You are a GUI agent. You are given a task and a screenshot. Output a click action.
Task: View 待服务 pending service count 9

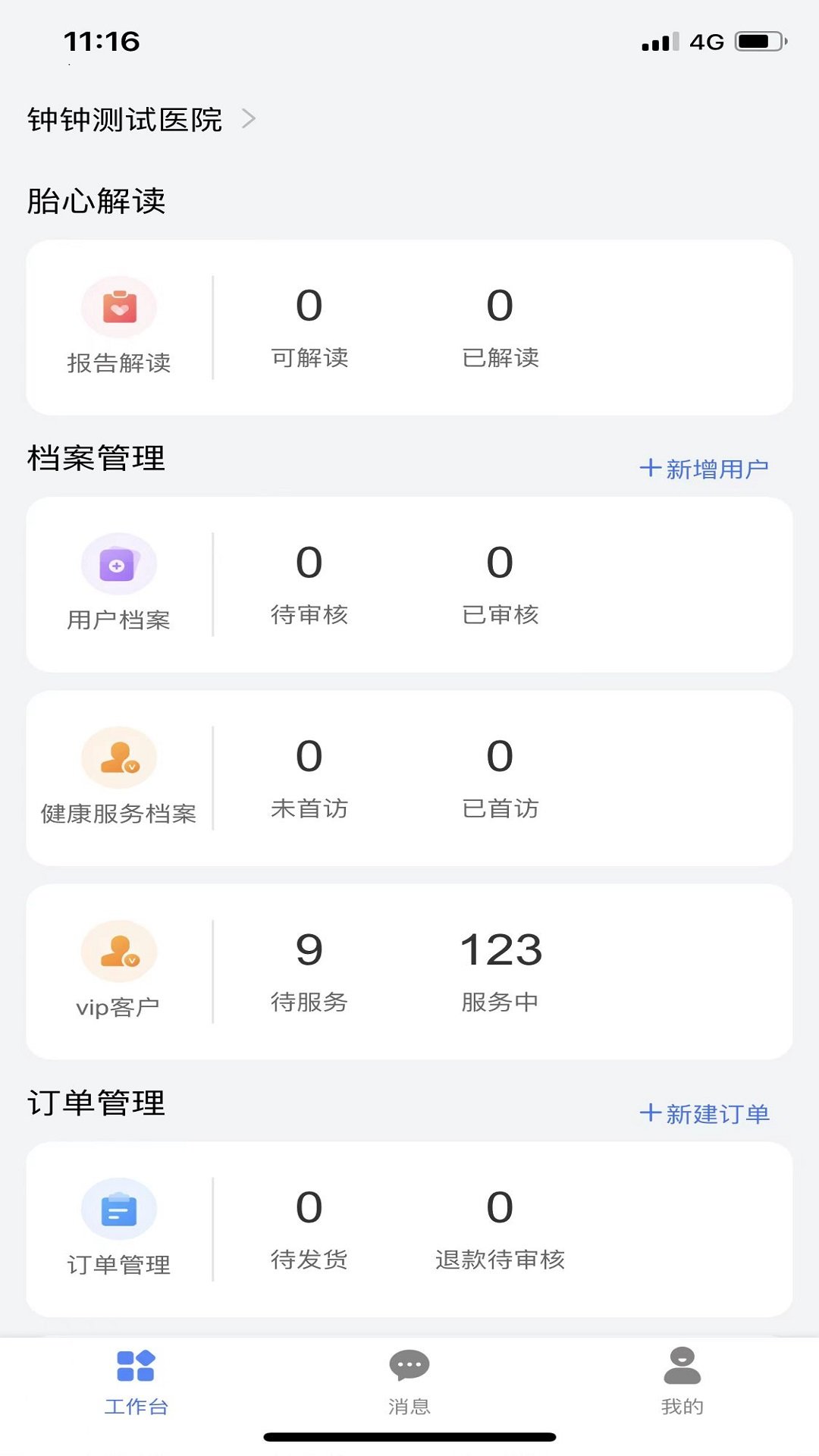coord(309,974)
